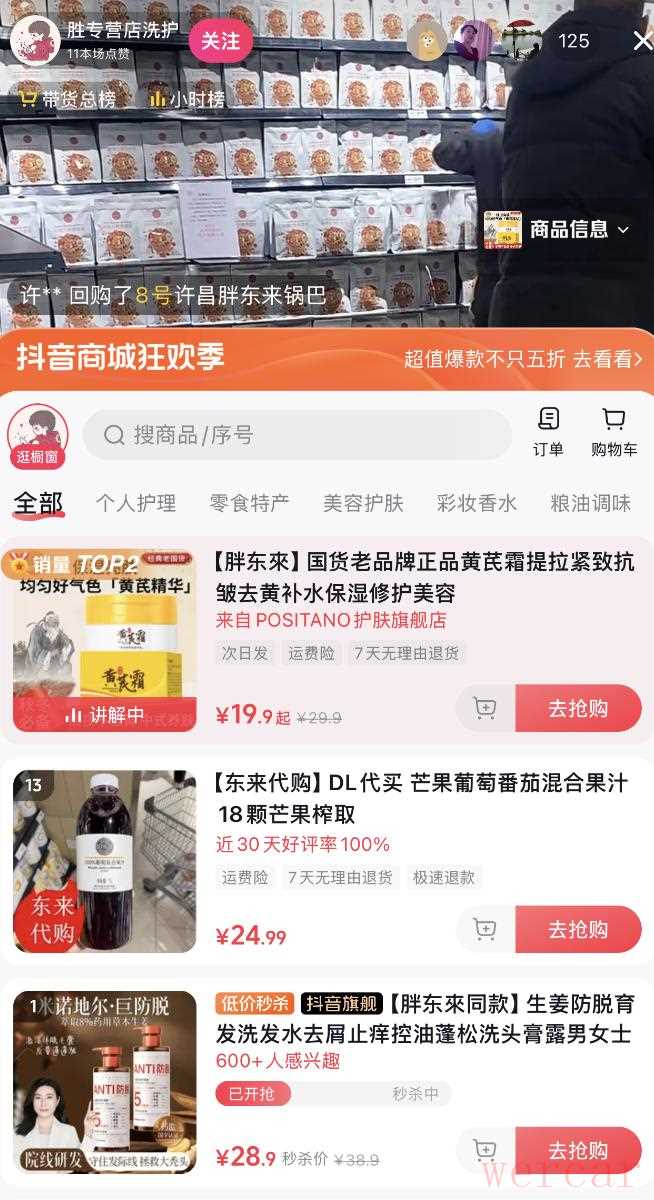Open 订单 orders
Viewport: 654px width, 1200px height.
[x=548, y=432]
